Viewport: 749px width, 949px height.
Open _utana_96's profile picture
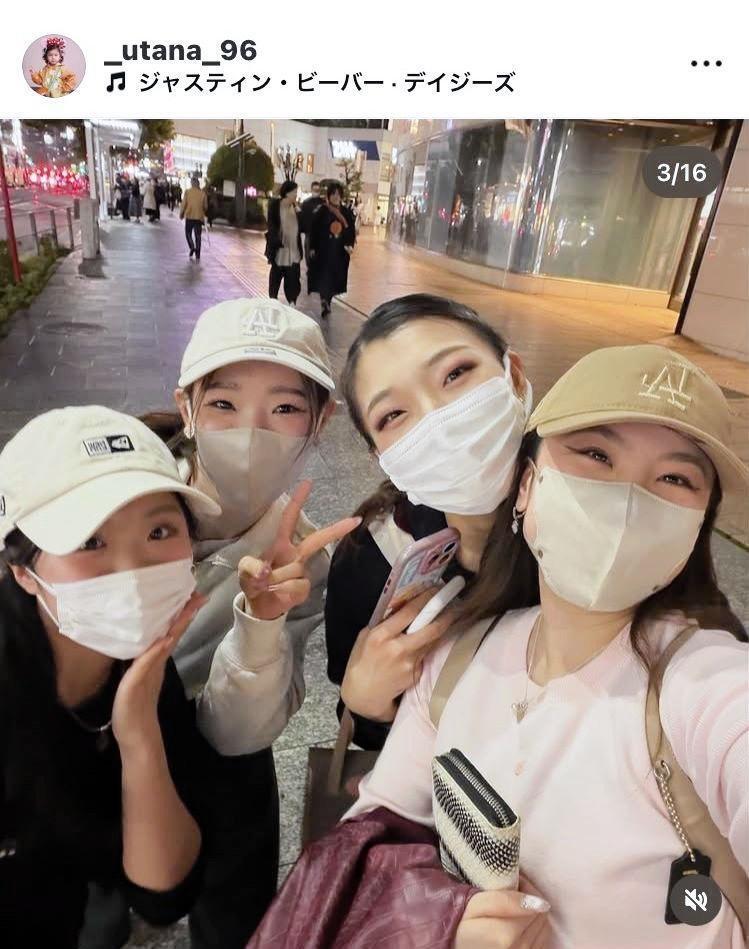[54, 66]
